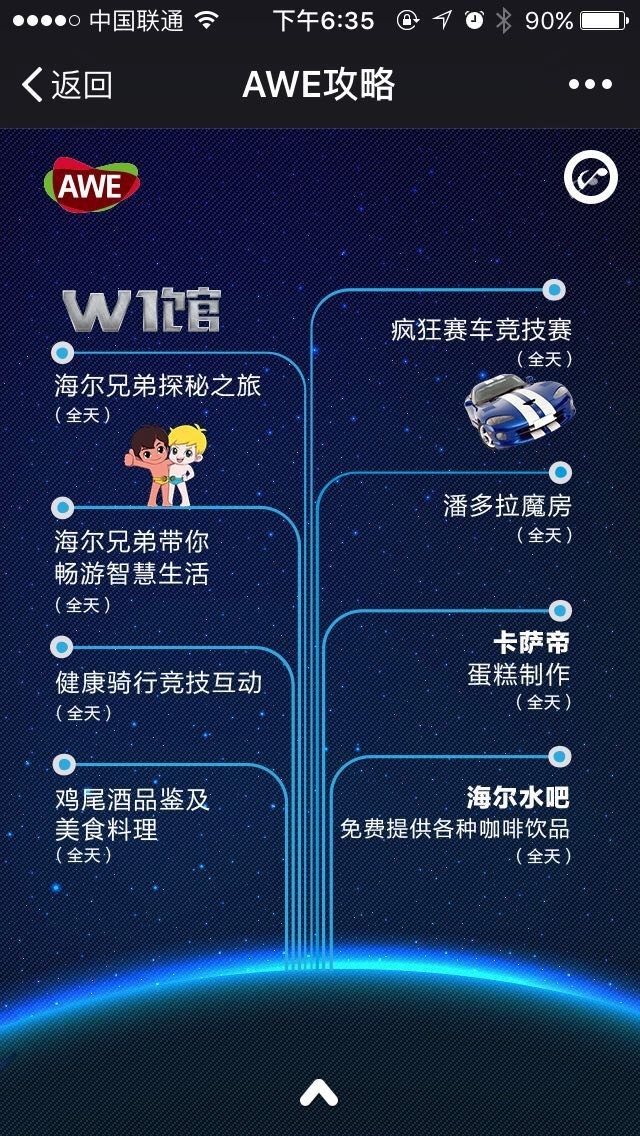The width and height of the screenshot is (640, 1136).
Task: Open the three-dot overflow menu
Action: [x=590, y=85]
